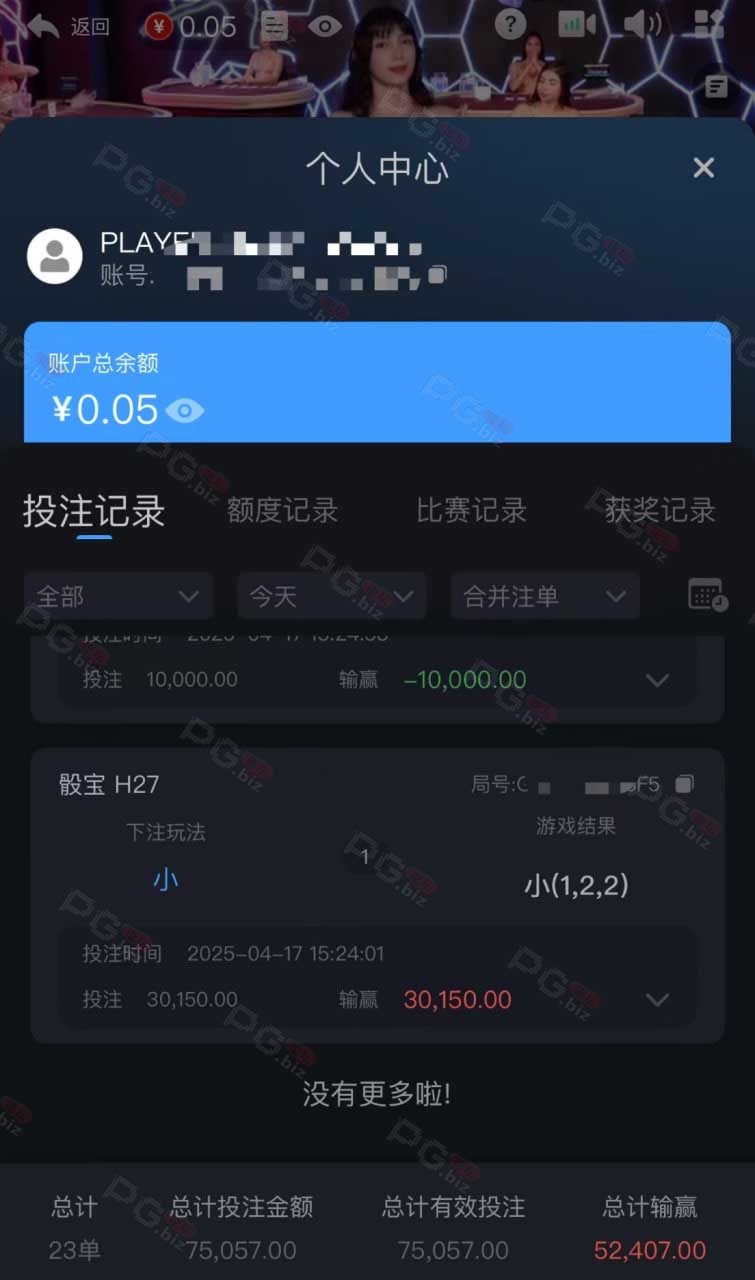Hide the account balance with eye icon
Screen dimensions: 755x1280
click(x=185, y=410)
